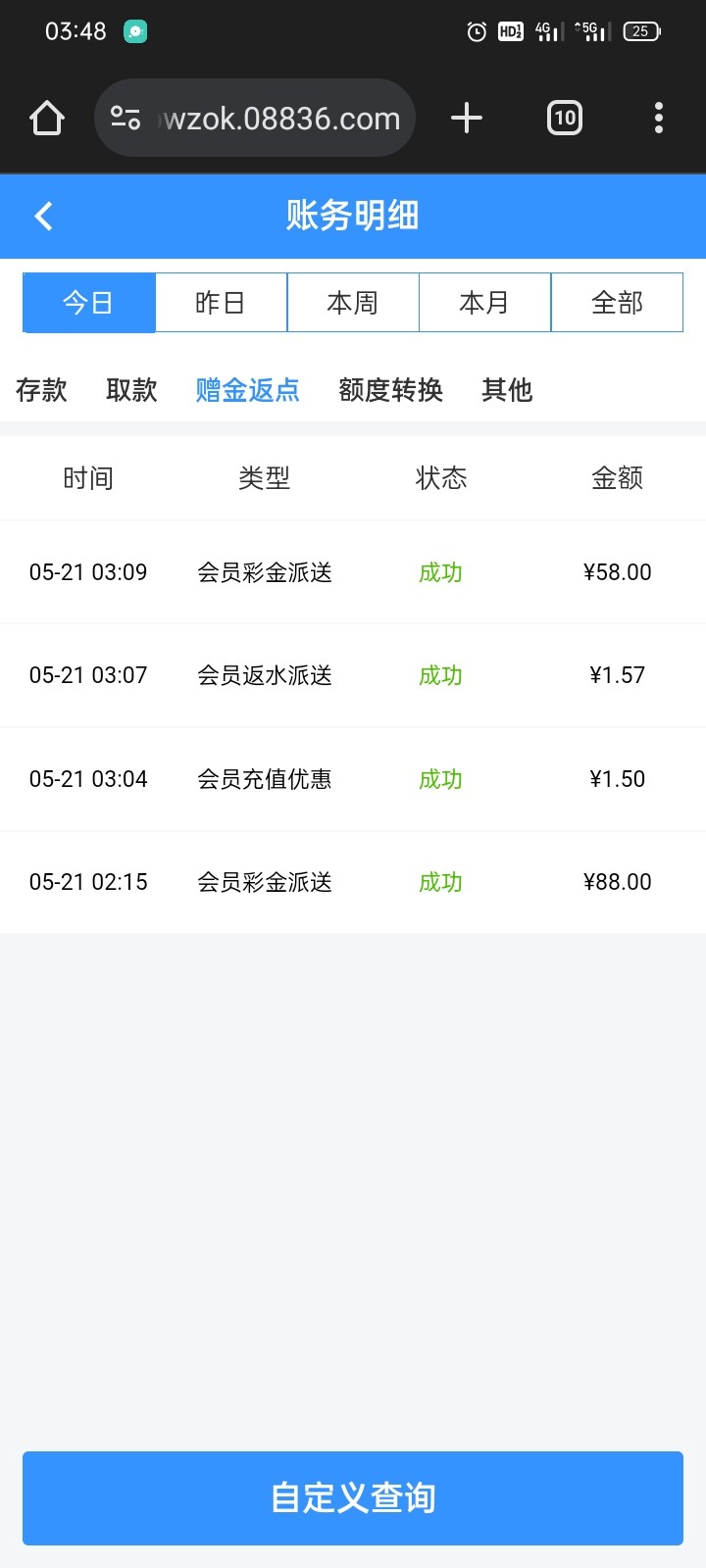Open the browser overflow menu
The width and height of the screenshot is (706, 1568).
[x=659, y=119]
